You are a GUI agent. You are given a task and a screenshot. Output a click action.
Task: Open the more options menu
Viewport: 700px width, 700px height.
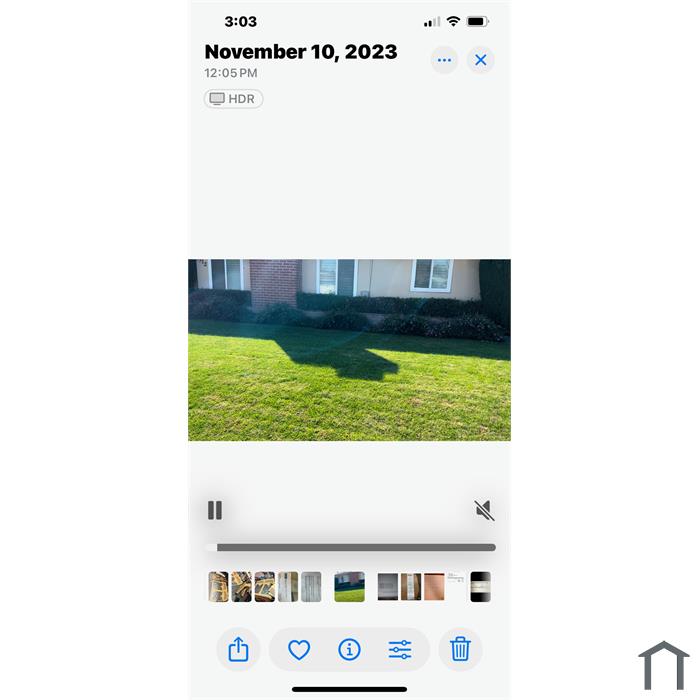[x=444, y=60]
